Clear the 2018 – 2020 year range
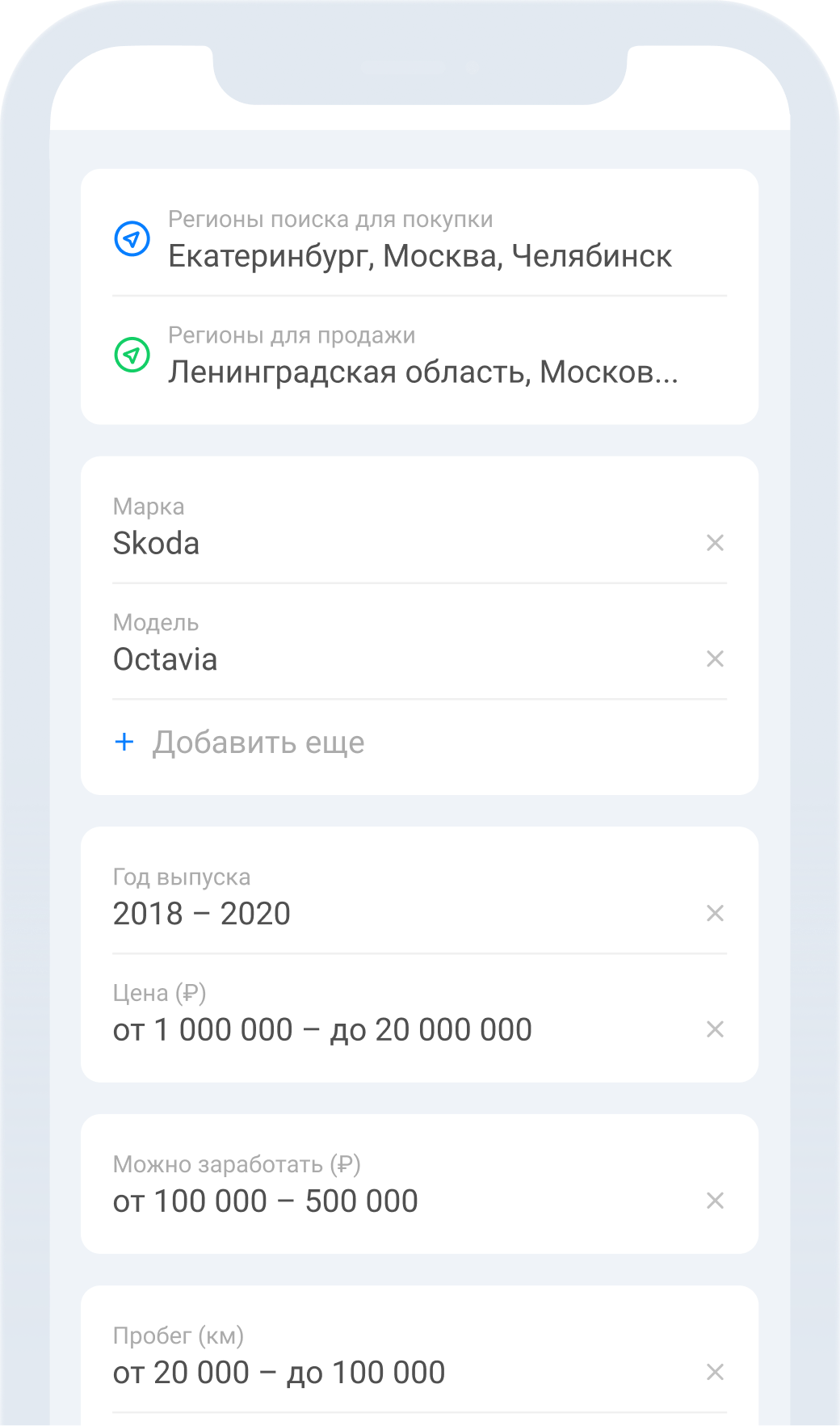This screenshot has height=1426, width=840. (714, 913)
